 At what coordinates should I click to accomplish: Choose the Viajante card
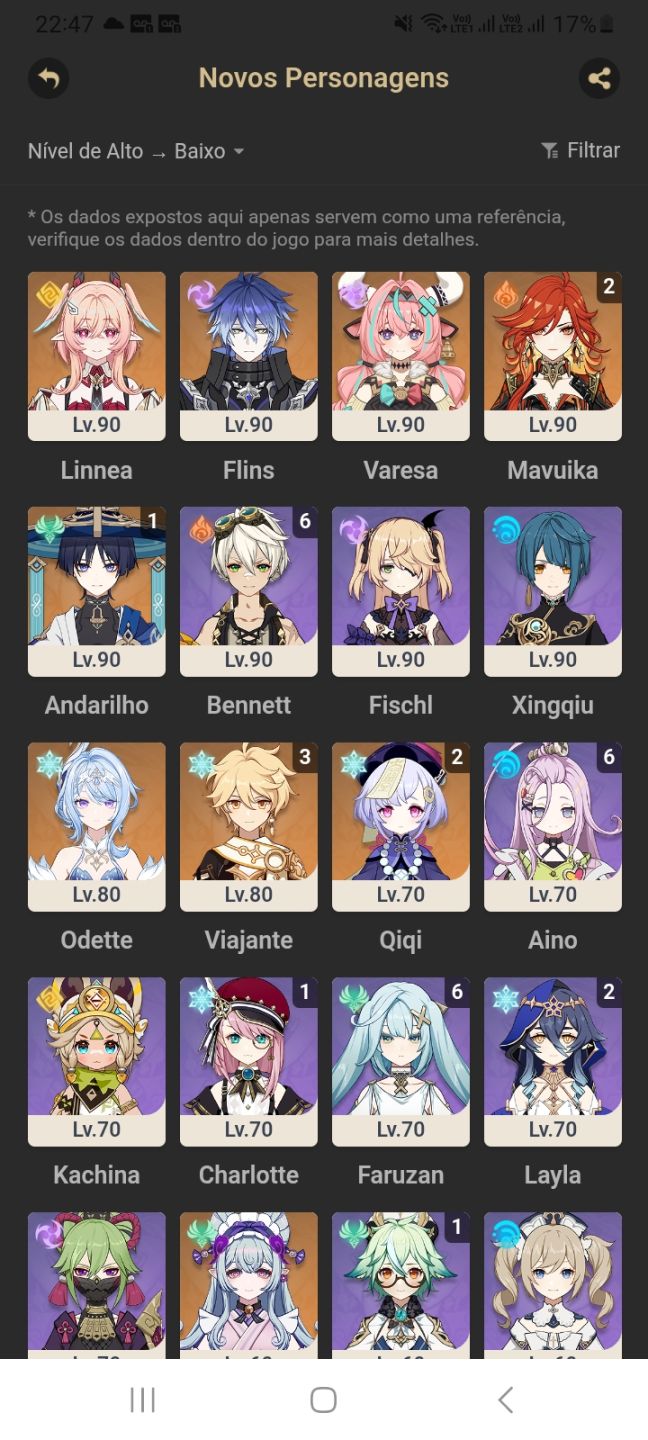(x=249, y=827)
